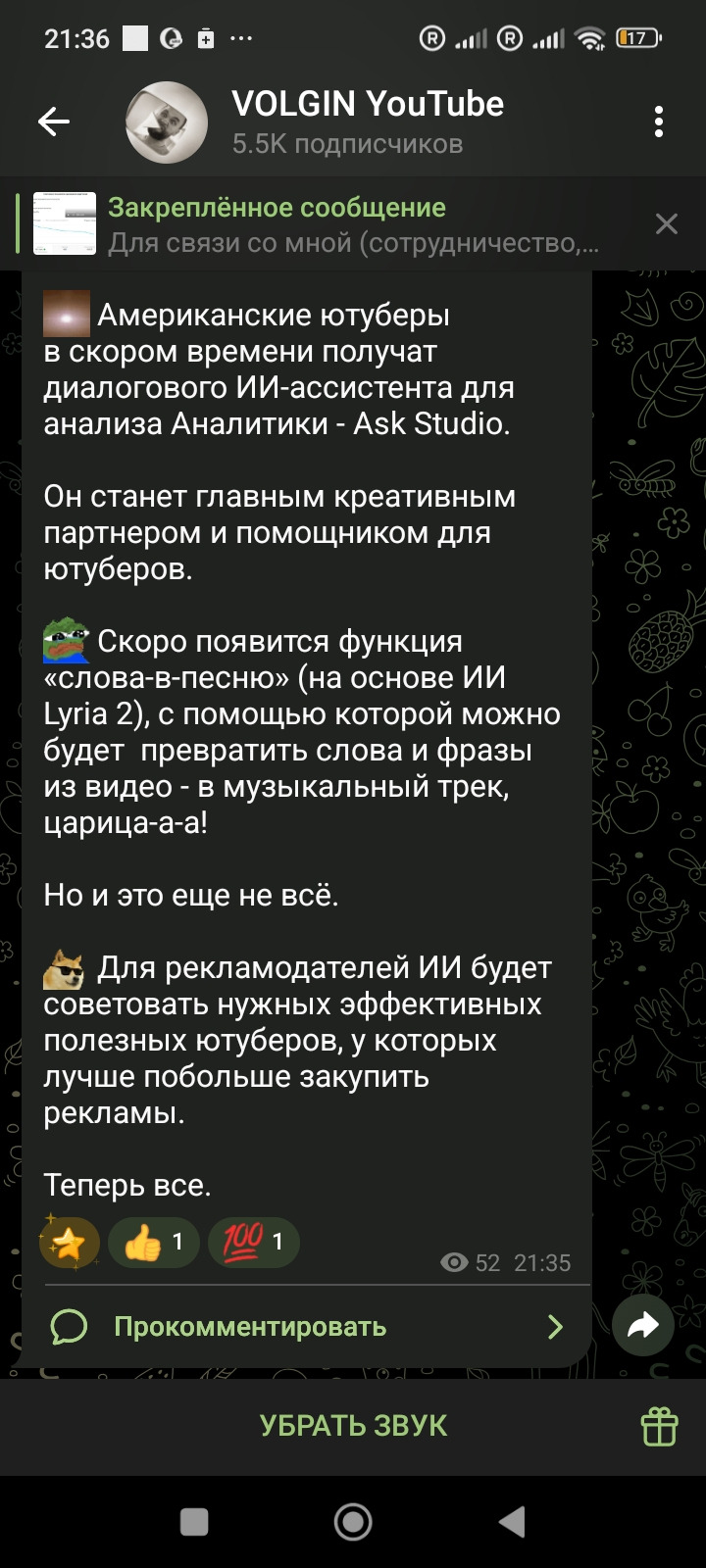
Task: Open the gift icon
Action: pos(660,1426)
